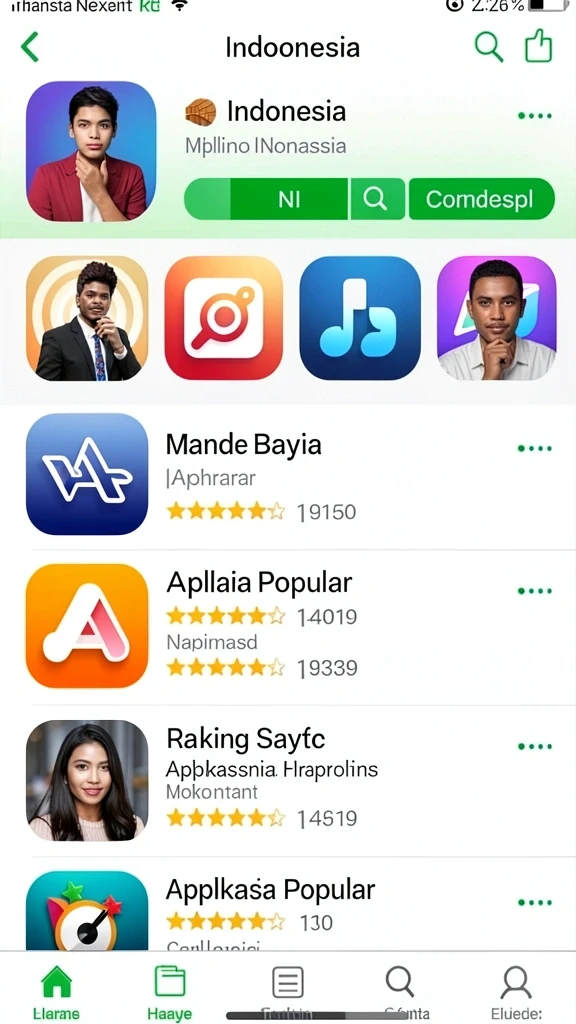This screenshot has width=576, height=1024.
Task: Open the Mande Bayia app row
Action: [288, 473]
